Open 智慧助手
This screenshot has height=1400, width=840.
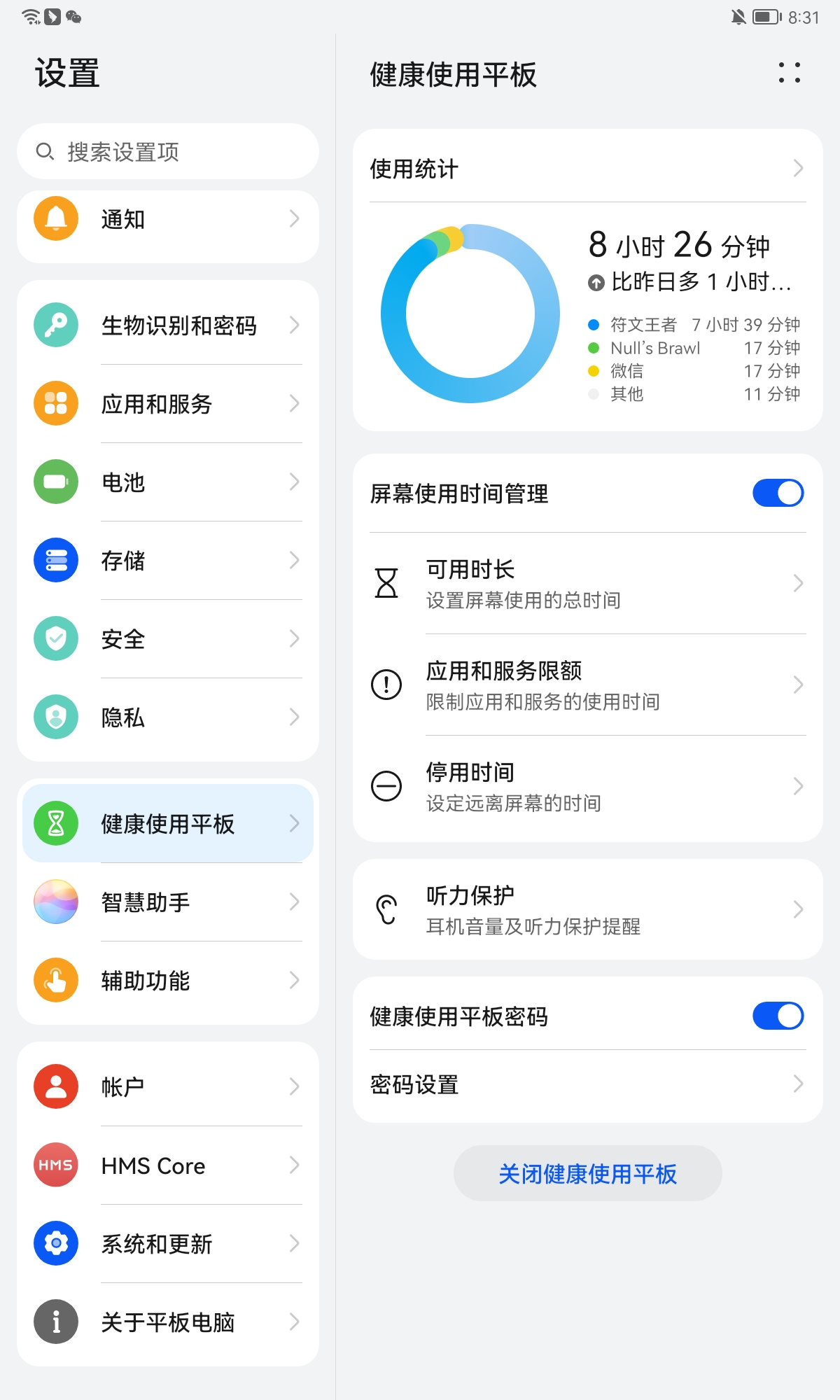(x=168, y=902)
